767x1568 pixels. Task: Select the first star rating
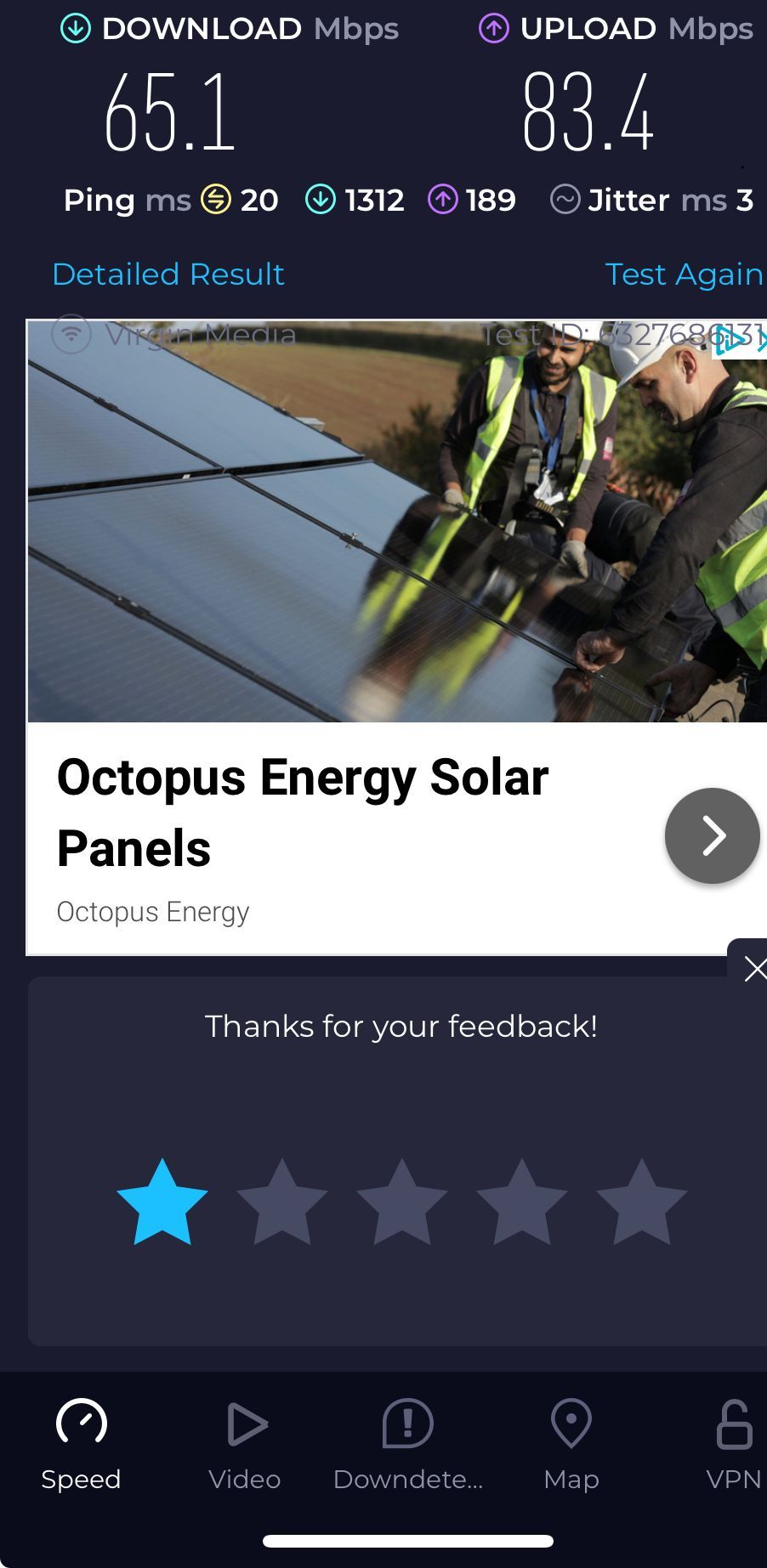[x=162, y=1202]
